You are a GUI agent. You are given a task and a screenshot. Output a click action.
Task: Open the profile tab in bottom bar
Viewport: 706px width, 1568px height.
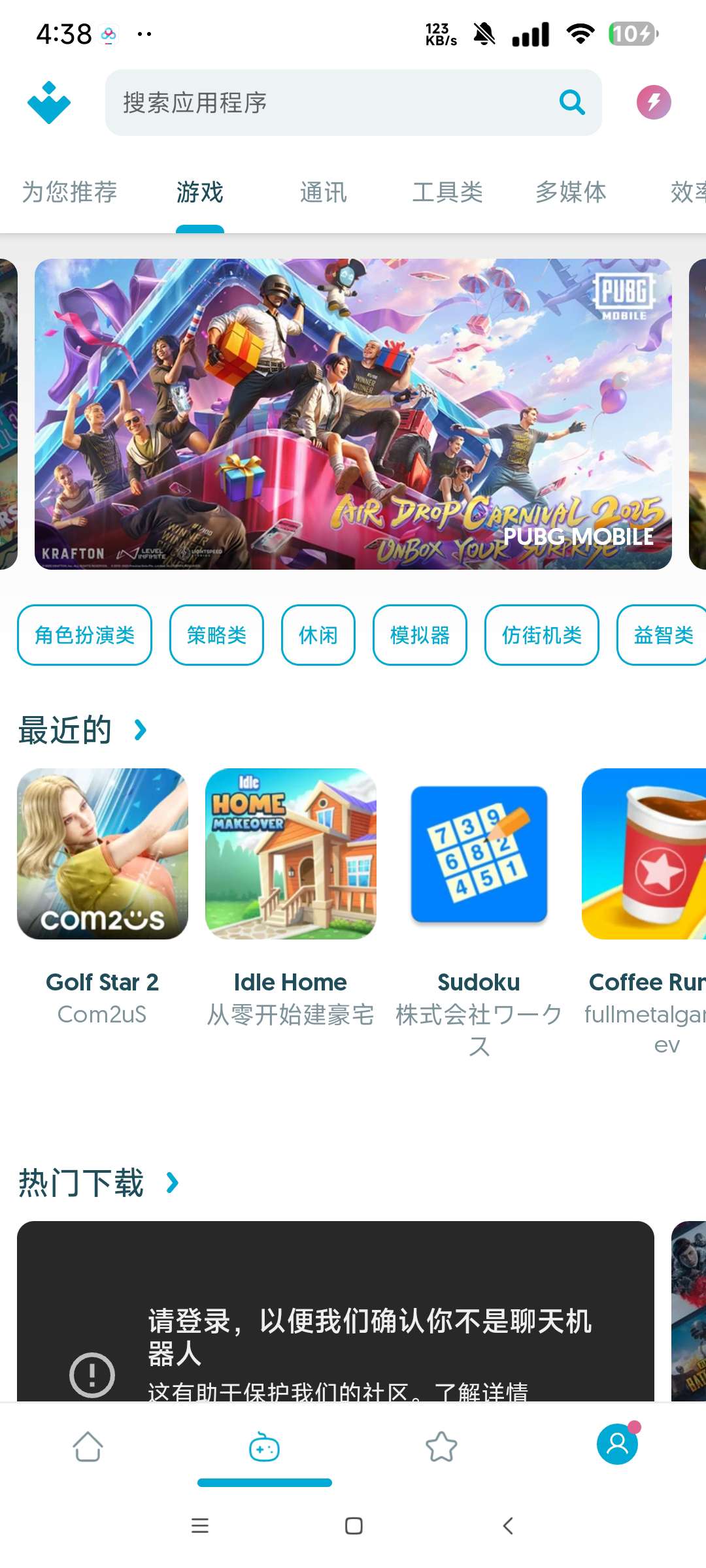point(617,1444)
